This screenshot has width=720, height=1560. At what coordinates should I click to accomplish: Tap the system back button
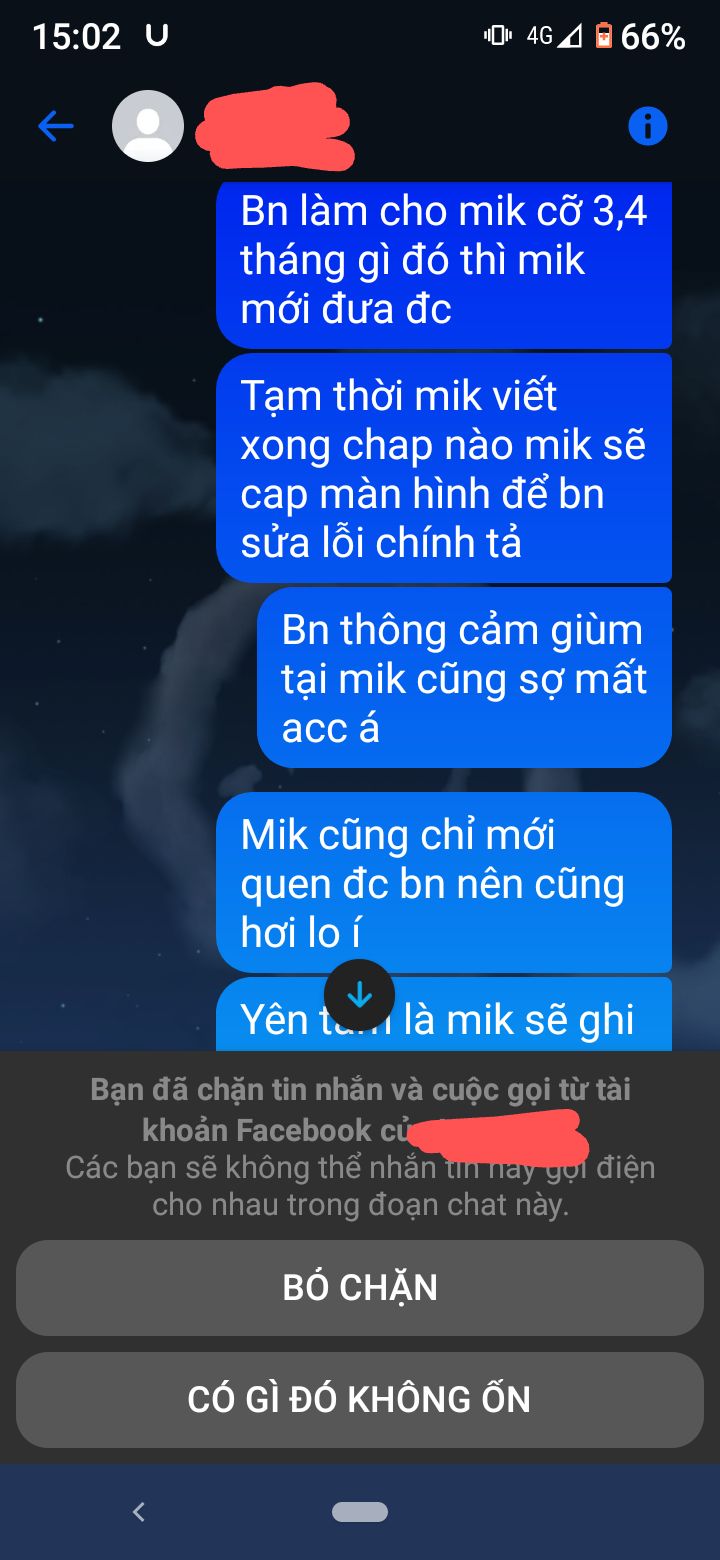click(139, 1512)
